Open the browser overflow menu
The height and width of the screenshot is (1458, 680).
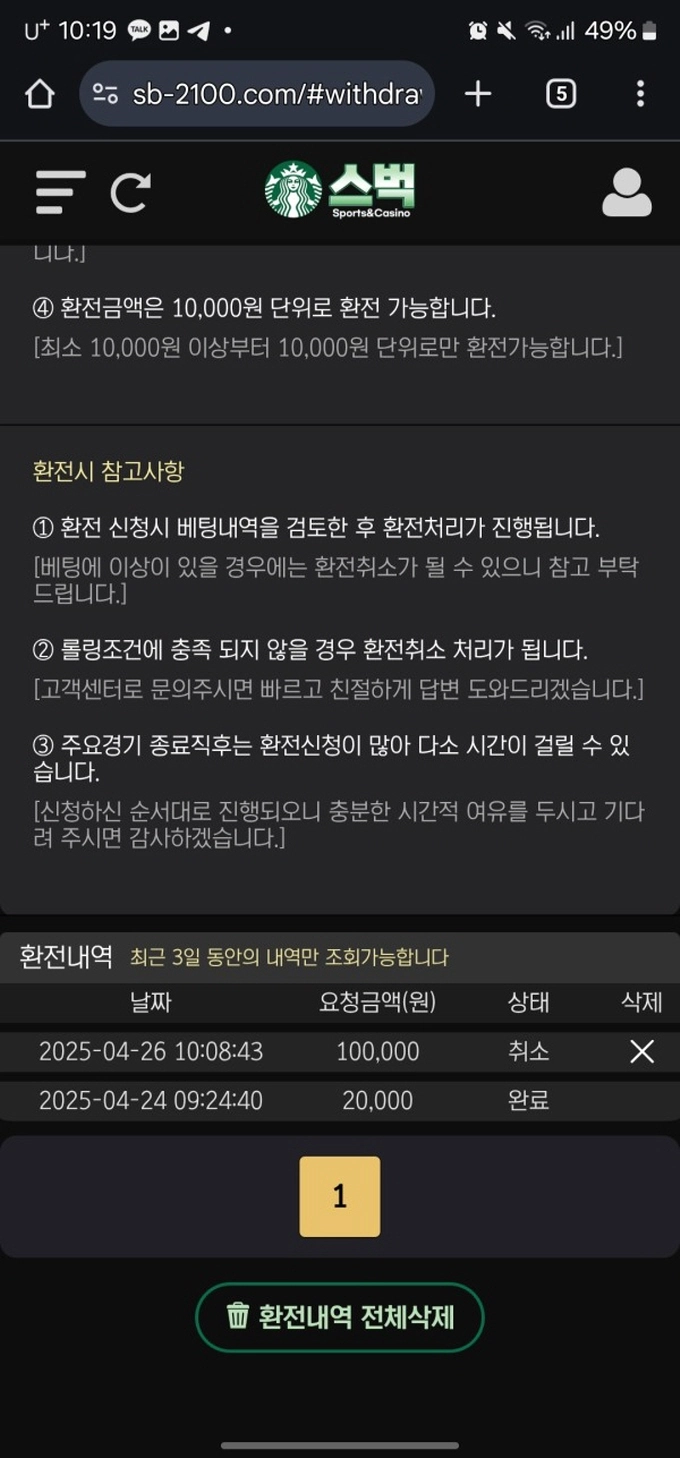coord(640,94)
